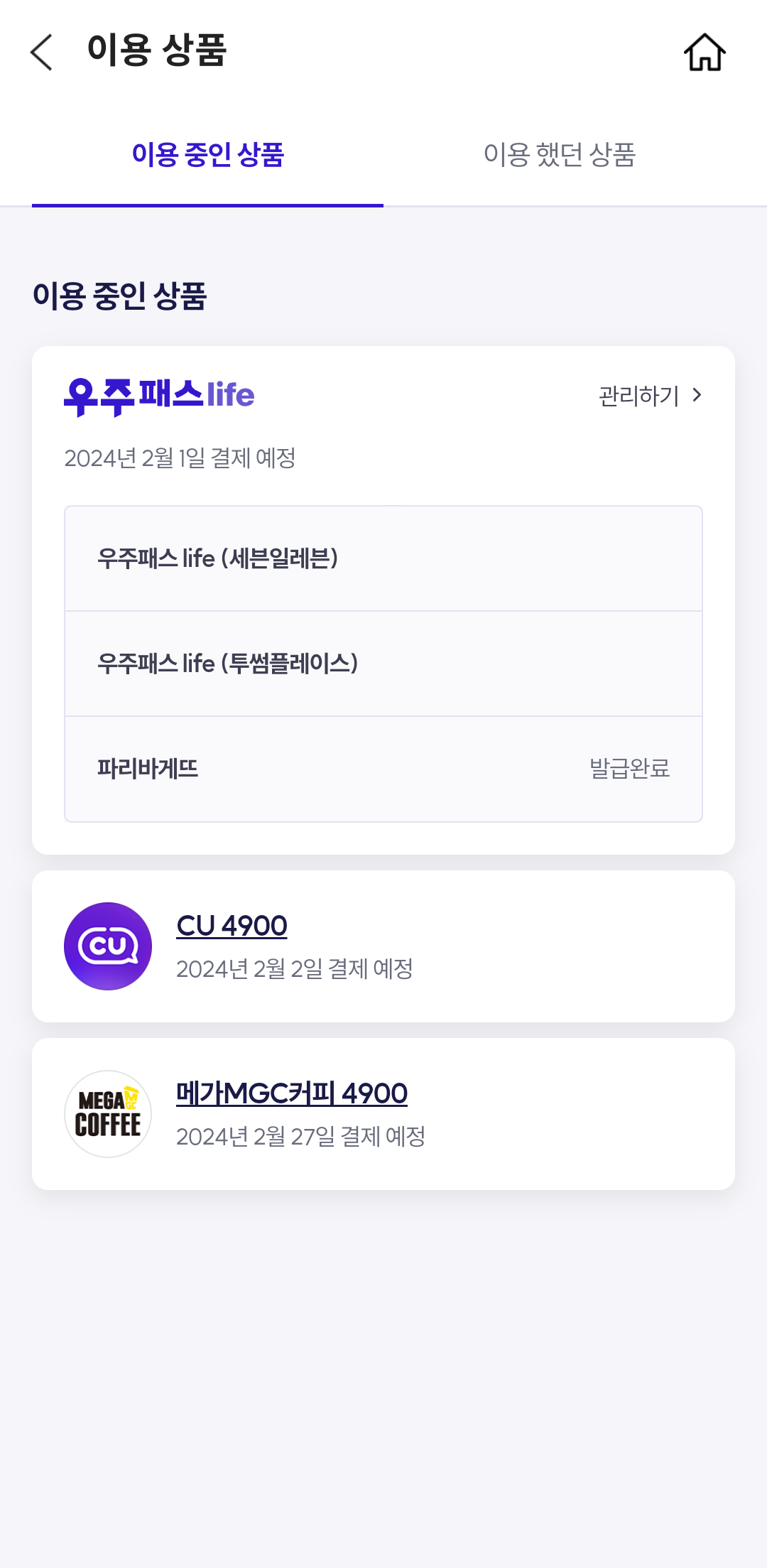Open the 메가MGC커피 4900 link
The width and height of the screenshot is (767, 1568).
pyautogui.click(x=292, y=1093)
